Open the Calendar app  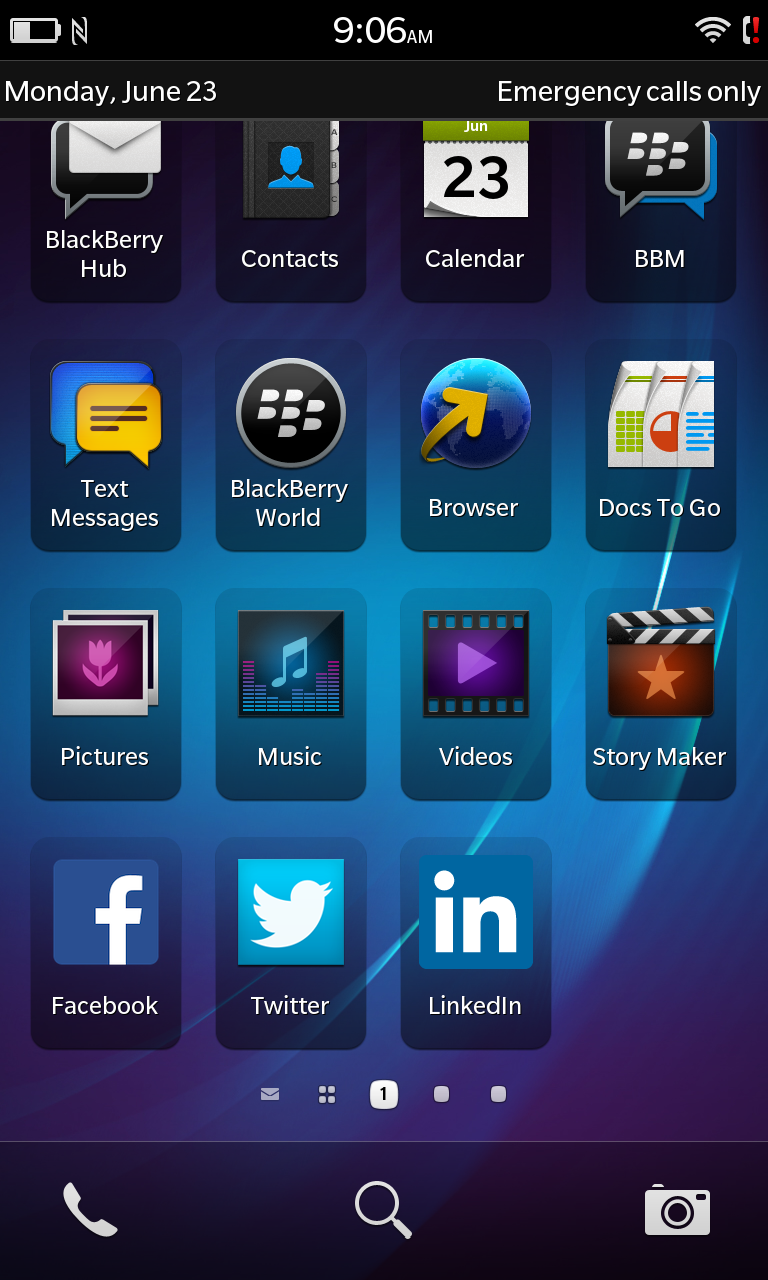tap(476, 210)
